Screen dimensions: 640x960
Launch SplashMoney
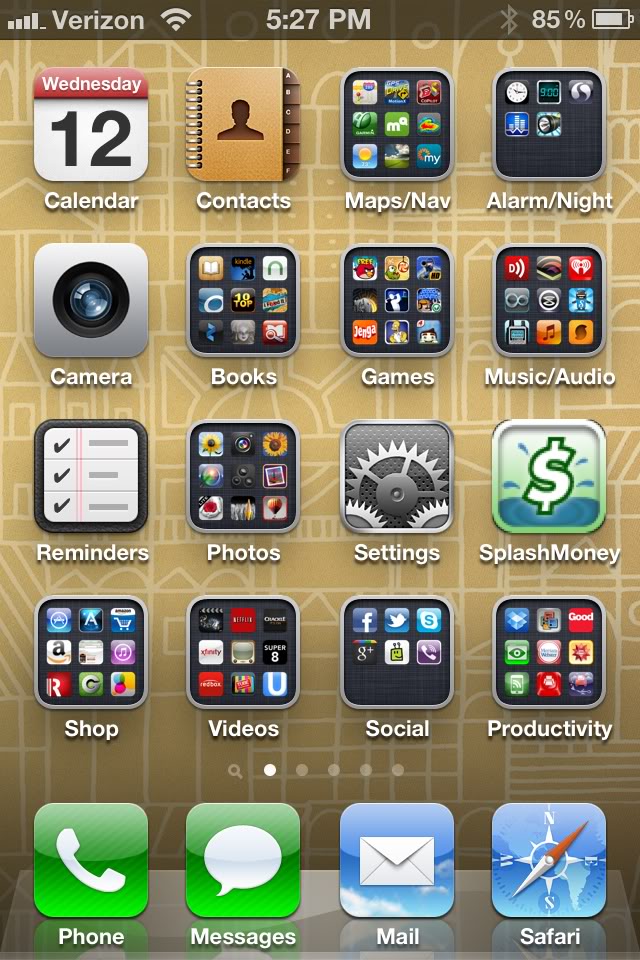point(549,477)
